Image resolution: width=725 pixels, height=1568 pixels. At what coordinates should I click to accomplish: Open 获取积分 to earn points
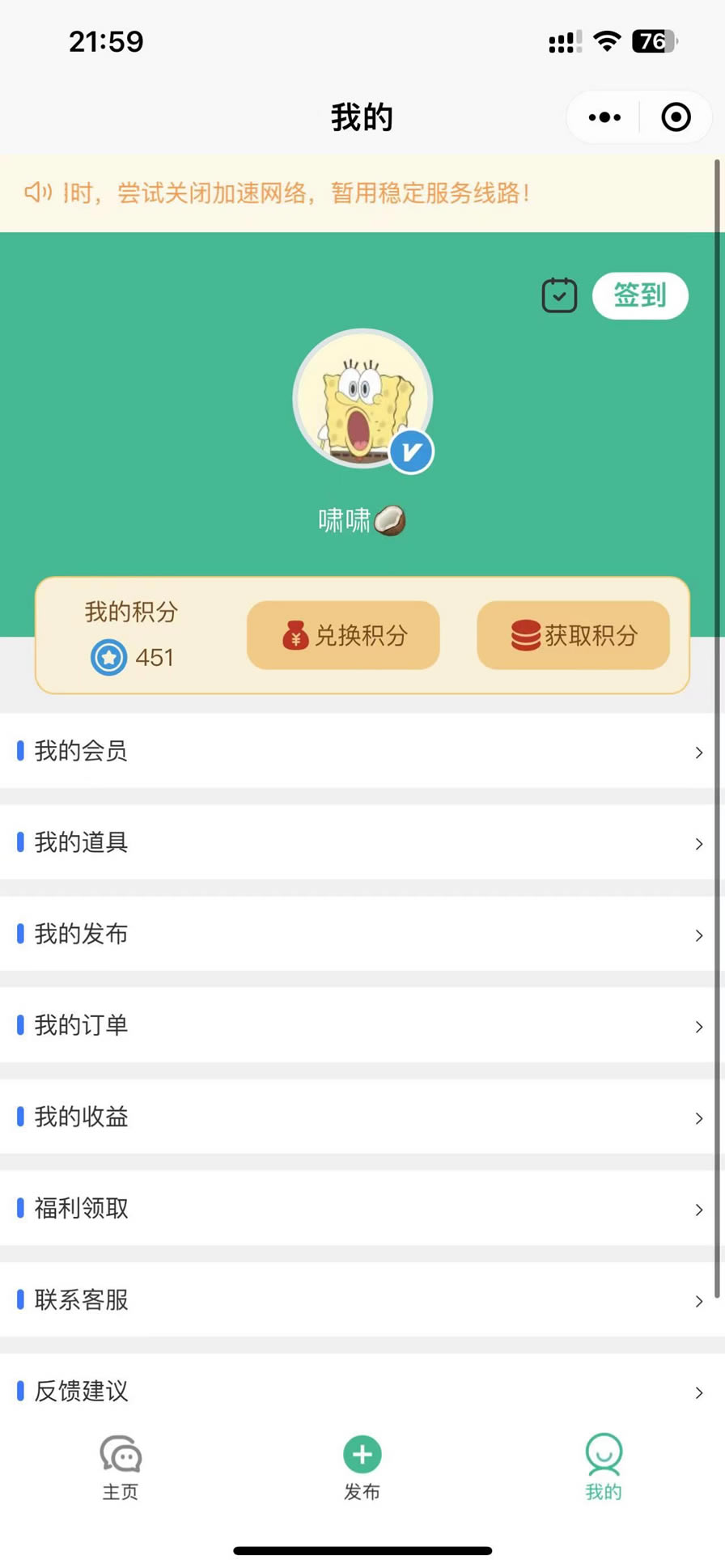click(x=573, y=635)
